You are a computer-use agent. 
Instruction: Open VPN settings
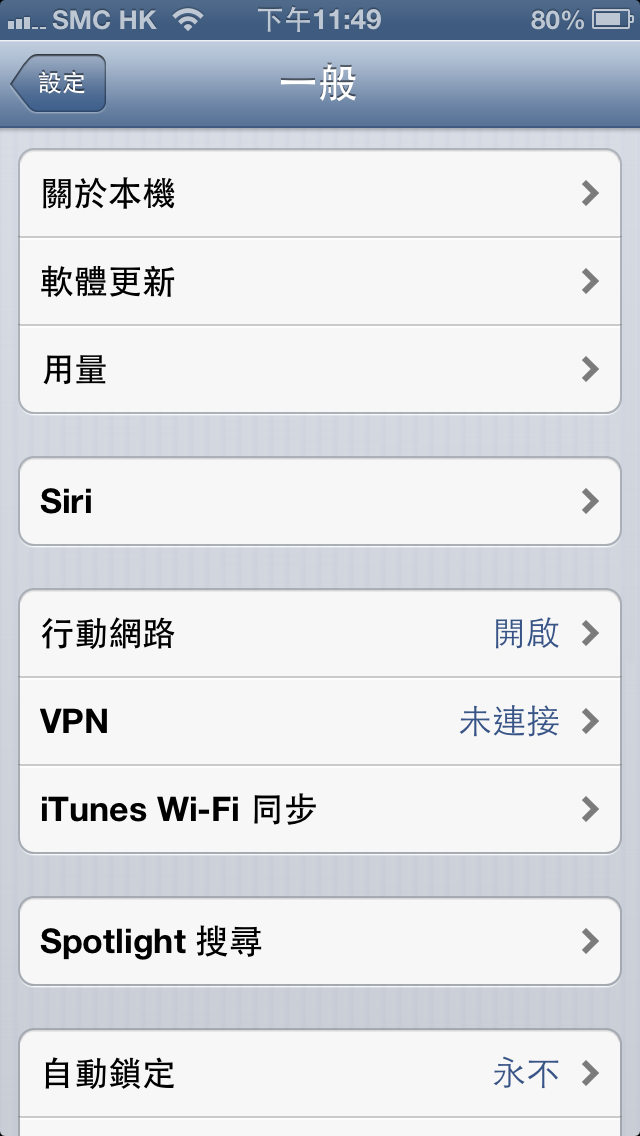pos(320,721)
